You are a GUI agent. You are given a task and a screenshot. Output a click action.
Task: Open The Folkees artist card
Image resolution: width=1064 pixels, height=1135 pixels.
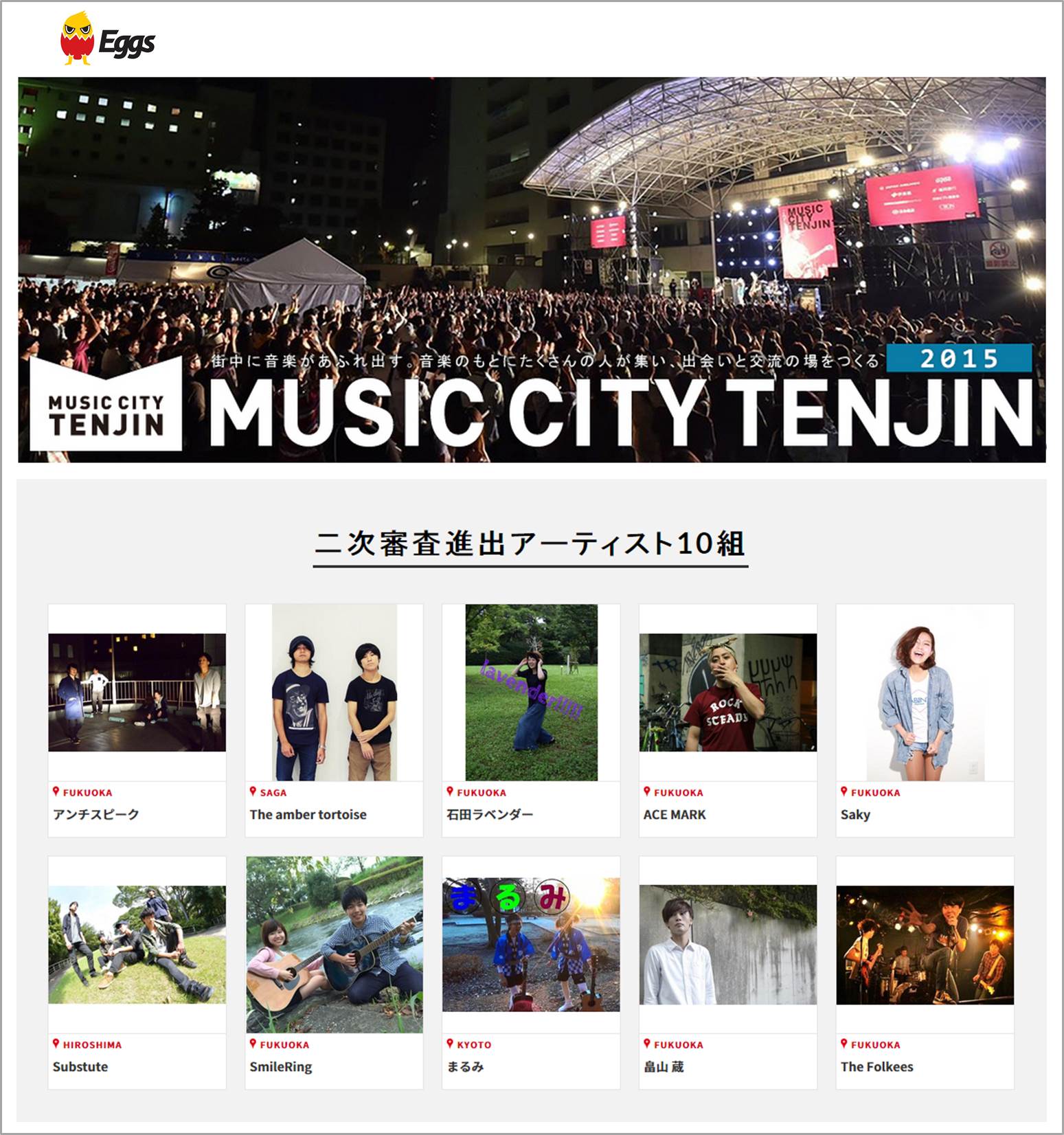(x=925, y=971)
